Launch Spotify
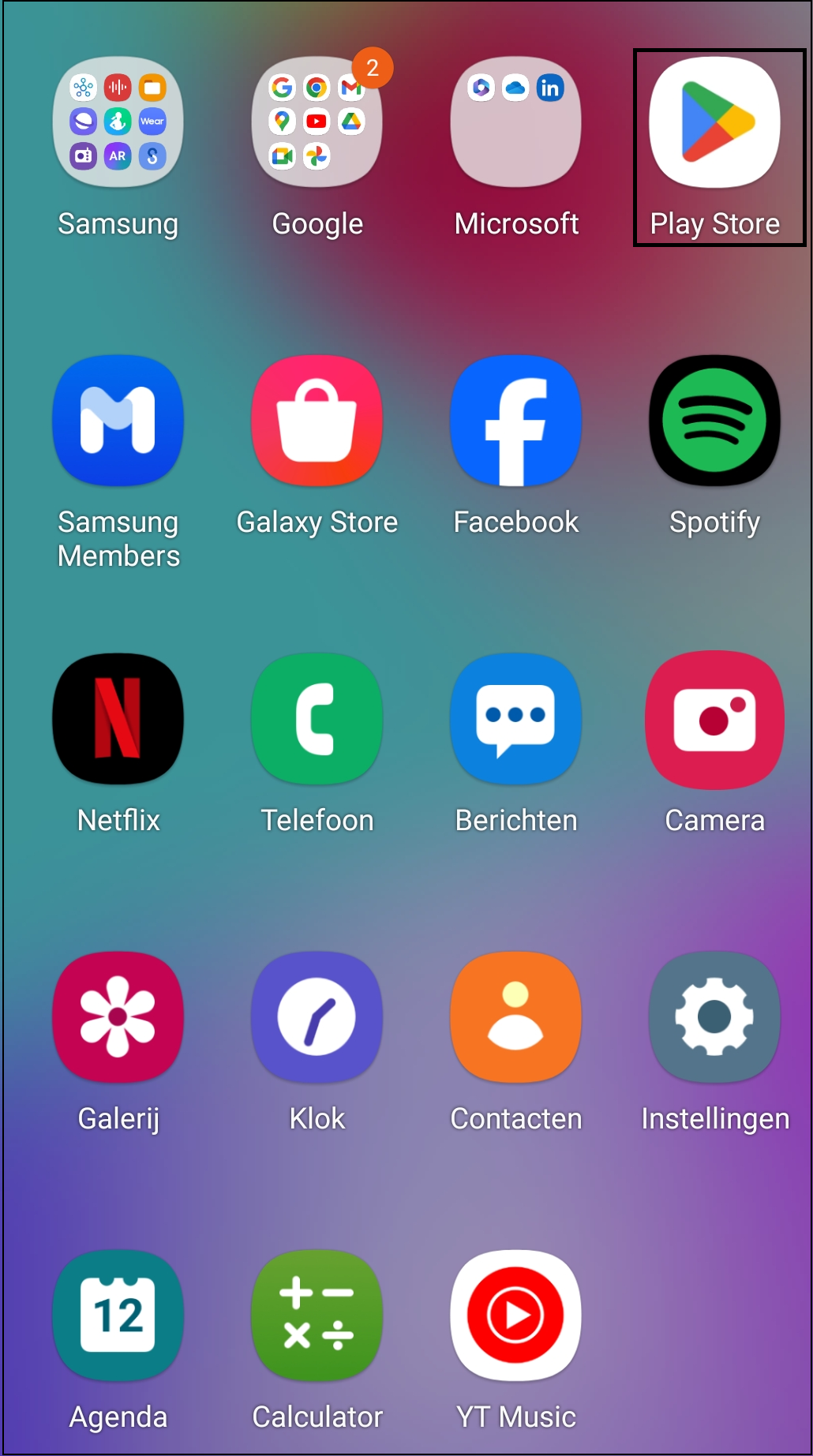This screenshot has width=813, height=1456. pyautogui.click(x=714, y=421)
